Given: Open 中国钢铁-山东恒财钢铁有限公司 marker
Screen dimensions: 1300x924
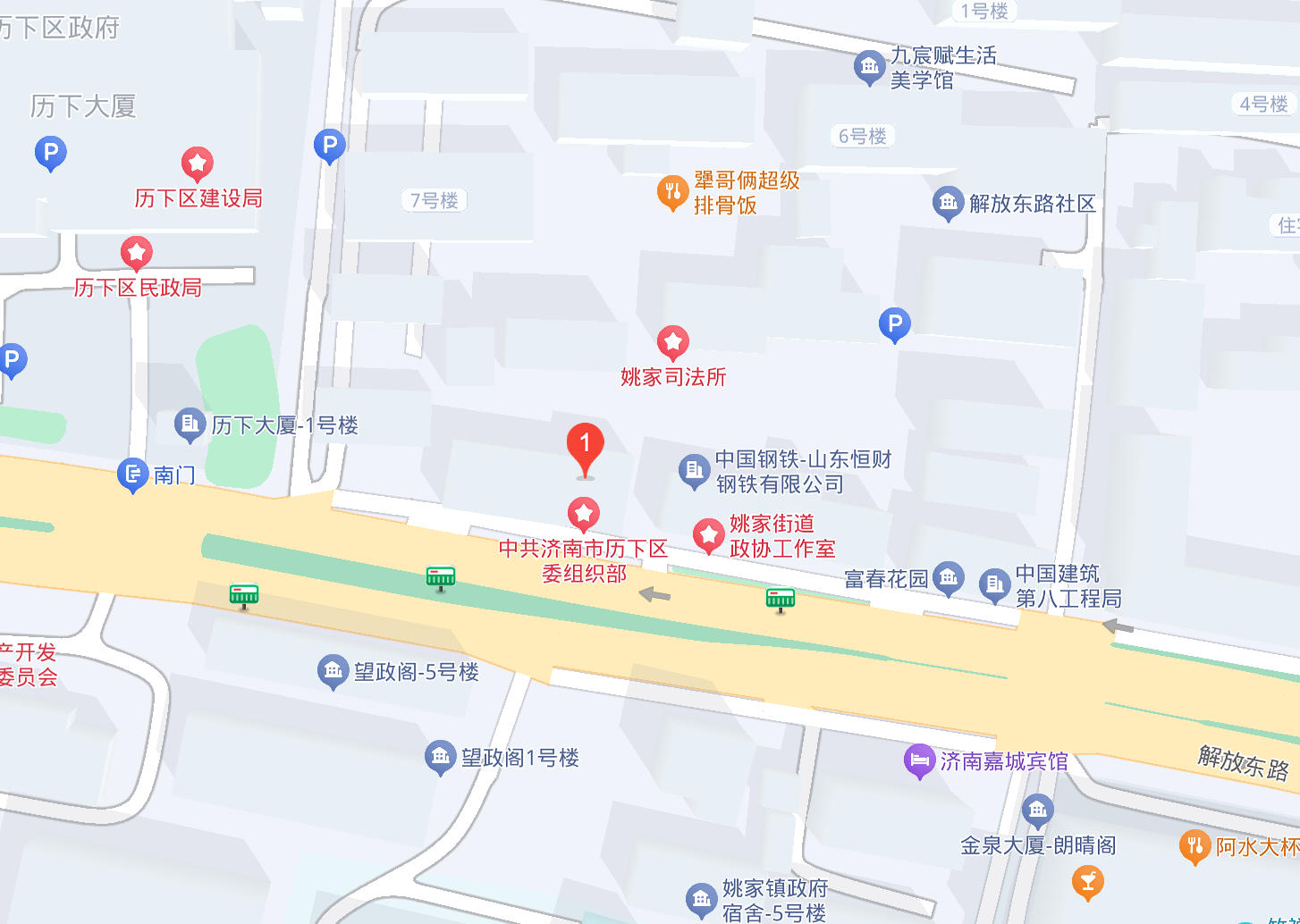Looking at the screenshot, I should (693, 471).
